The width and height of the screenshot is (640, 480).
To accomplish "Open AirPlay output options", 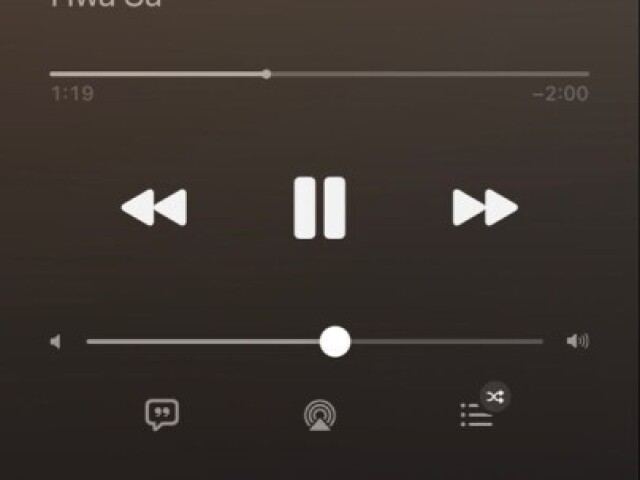I will click(x=319, y=415).
